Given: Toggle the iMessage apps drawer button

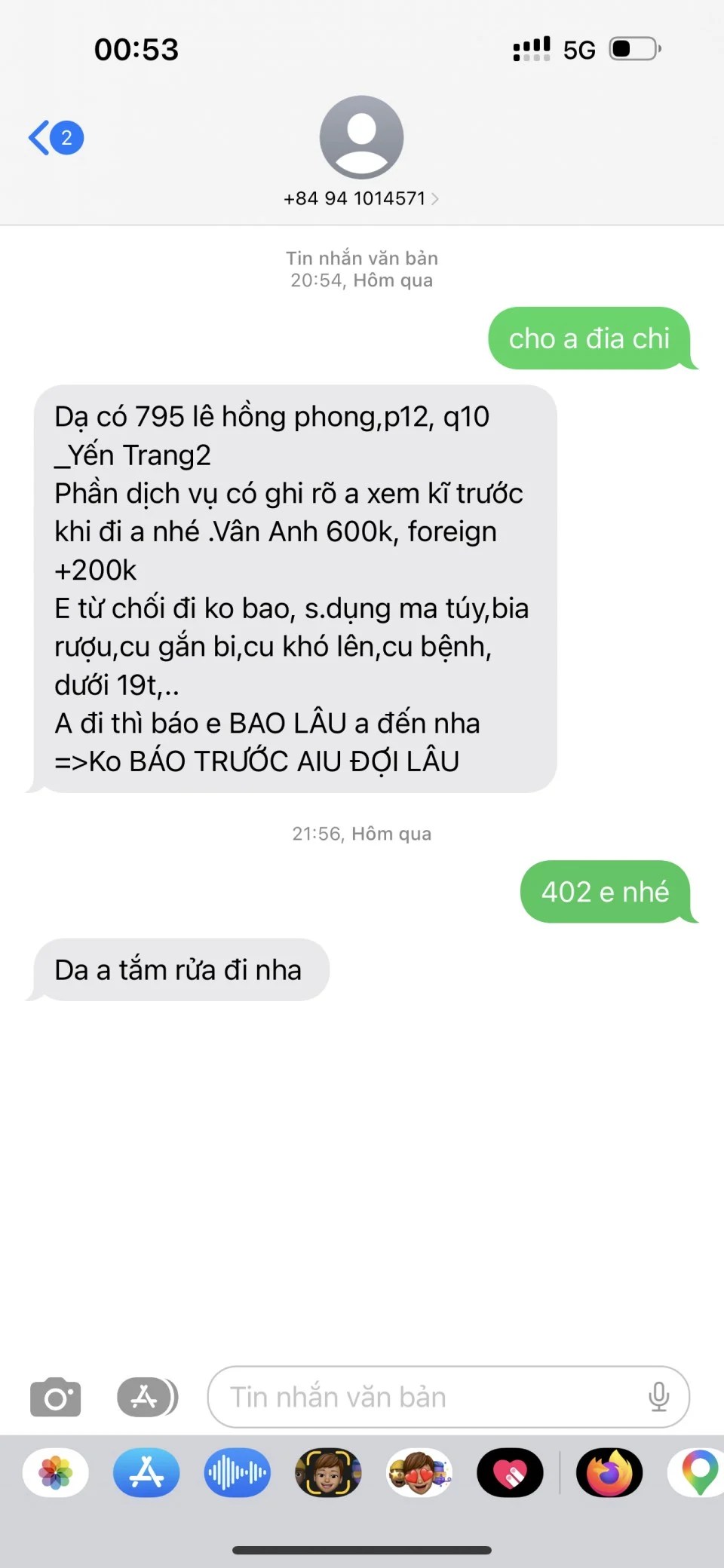Looking at the screenshot, I should click(x=147, y=1397).
